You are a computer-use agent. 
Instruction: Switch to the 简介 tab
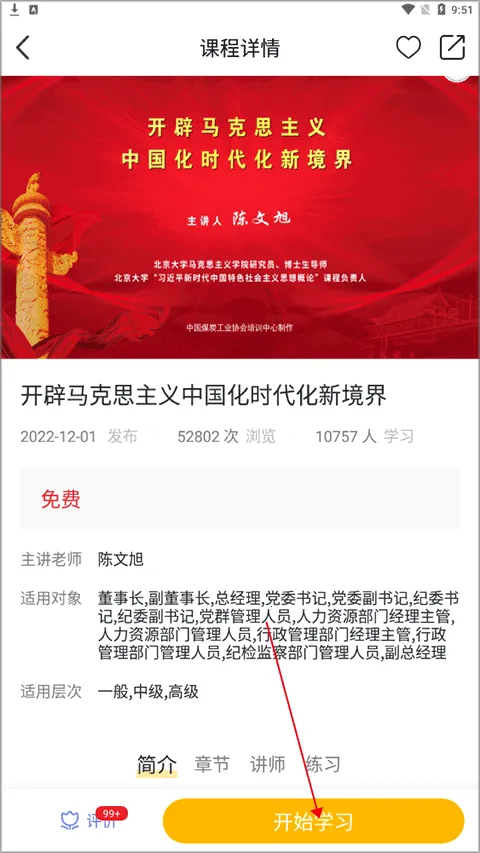click(157, 764)
